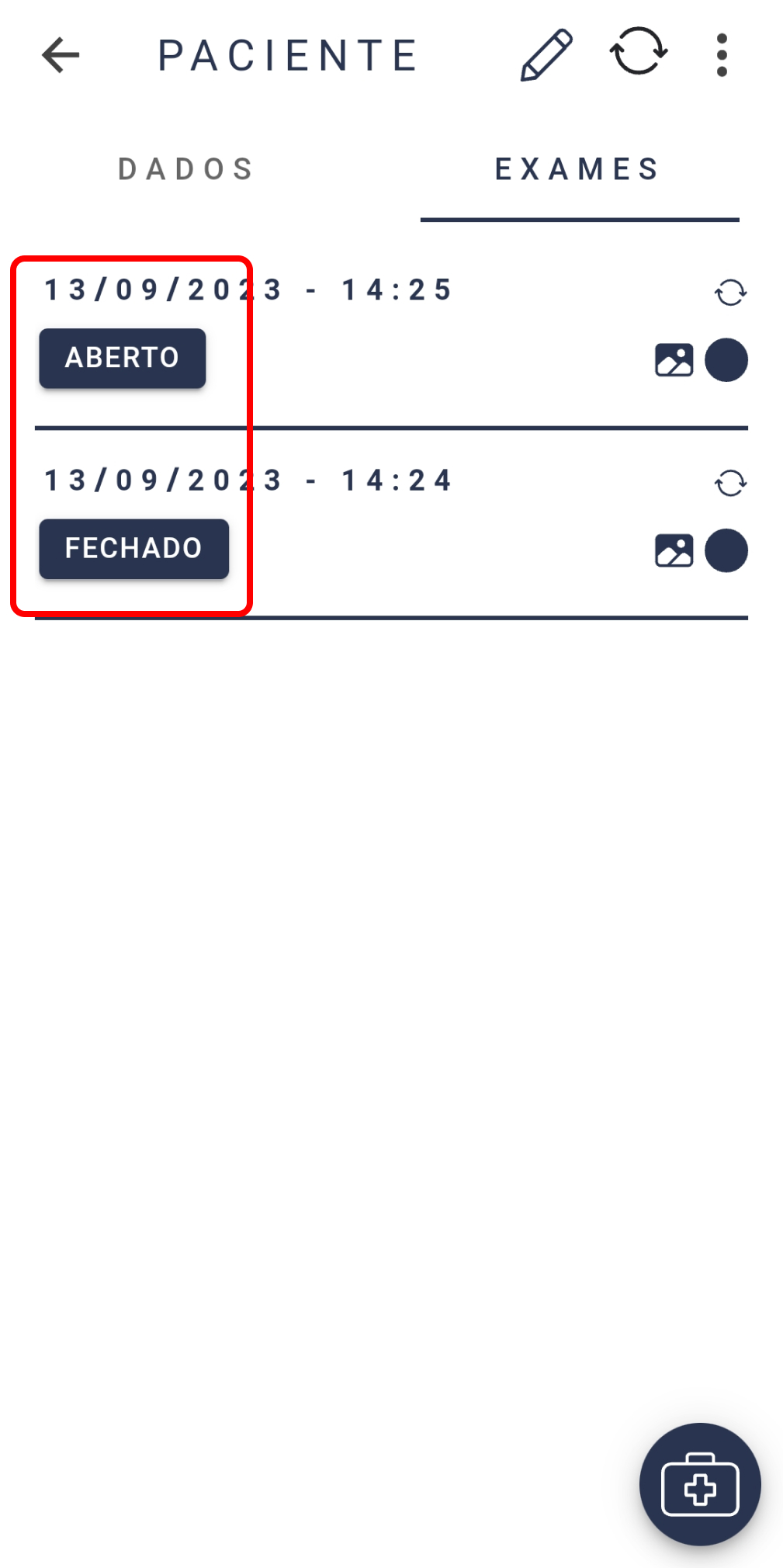Tap the round dot on 14:24 exam
This screenshot has height=1568, width=783.
pyautogui.click(x=726, y=551)
